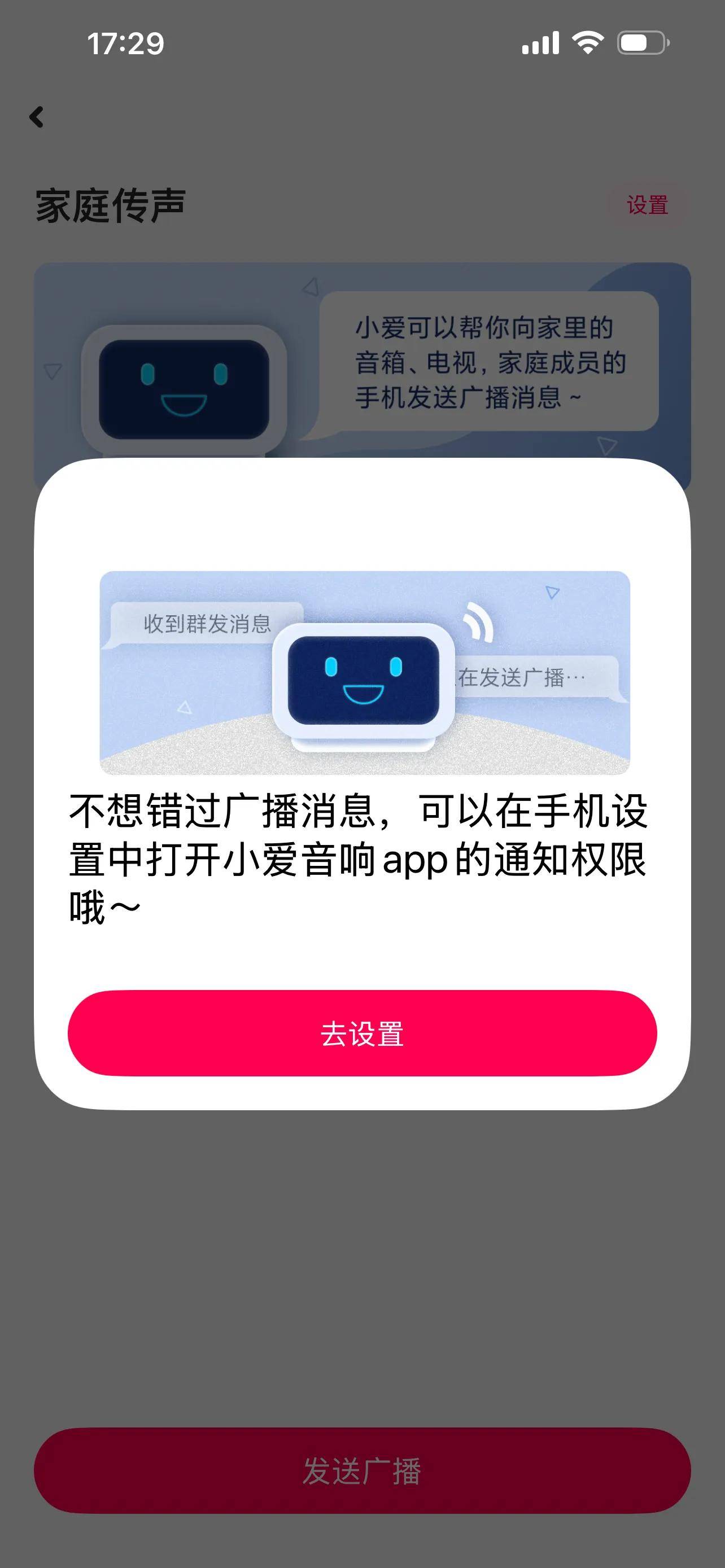Tap the 家庭传声 page title
Screen dimensions: 725x1568
[x=111, y=205]
